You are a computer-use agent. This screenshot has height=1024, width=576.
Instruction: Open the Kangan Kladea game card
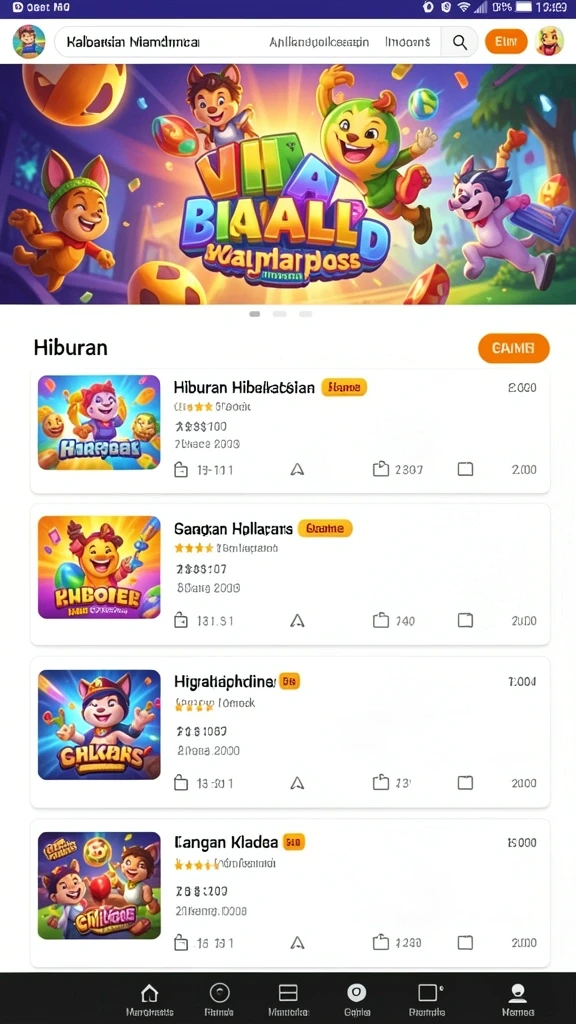coord(290,893)
